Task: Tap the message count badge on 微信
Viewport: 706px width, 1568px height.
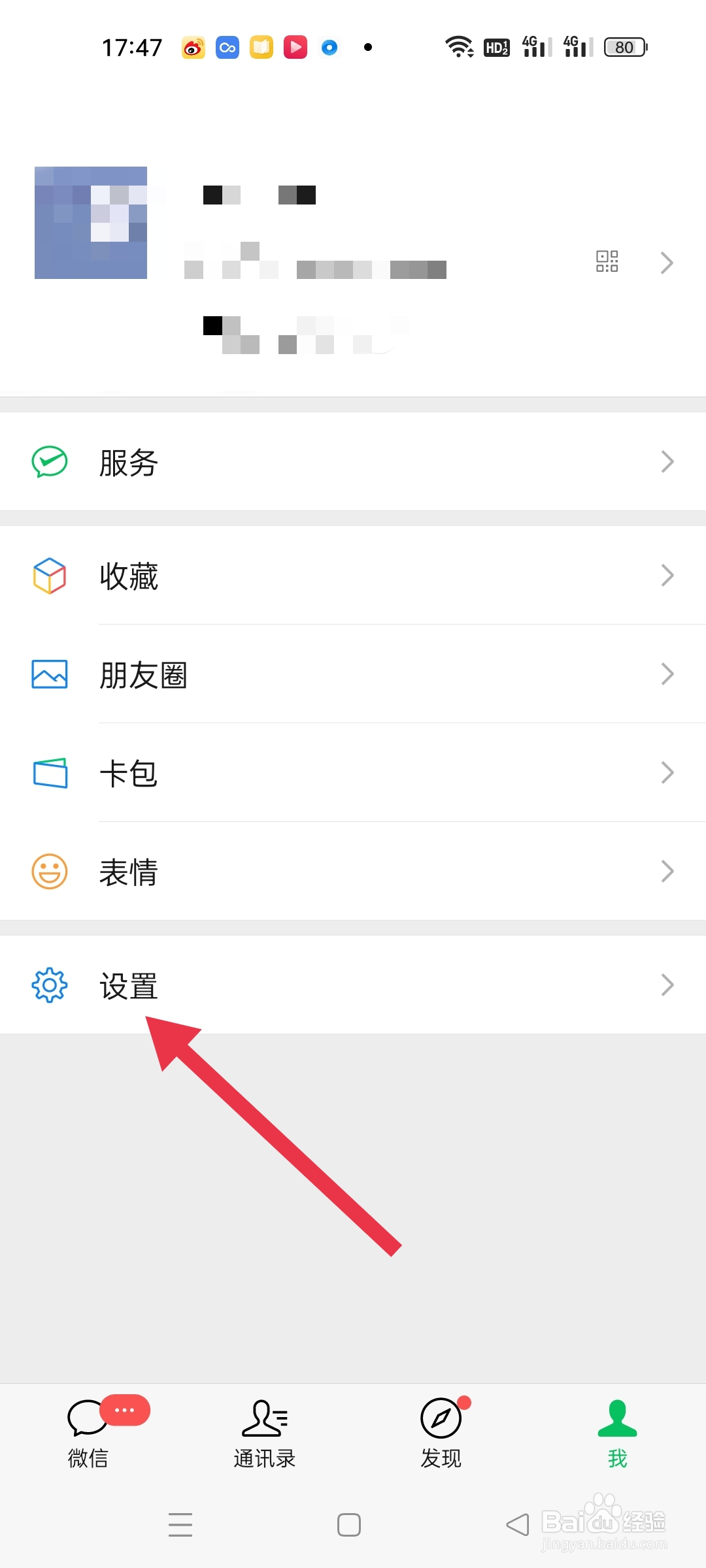Action: (126, 1411)
